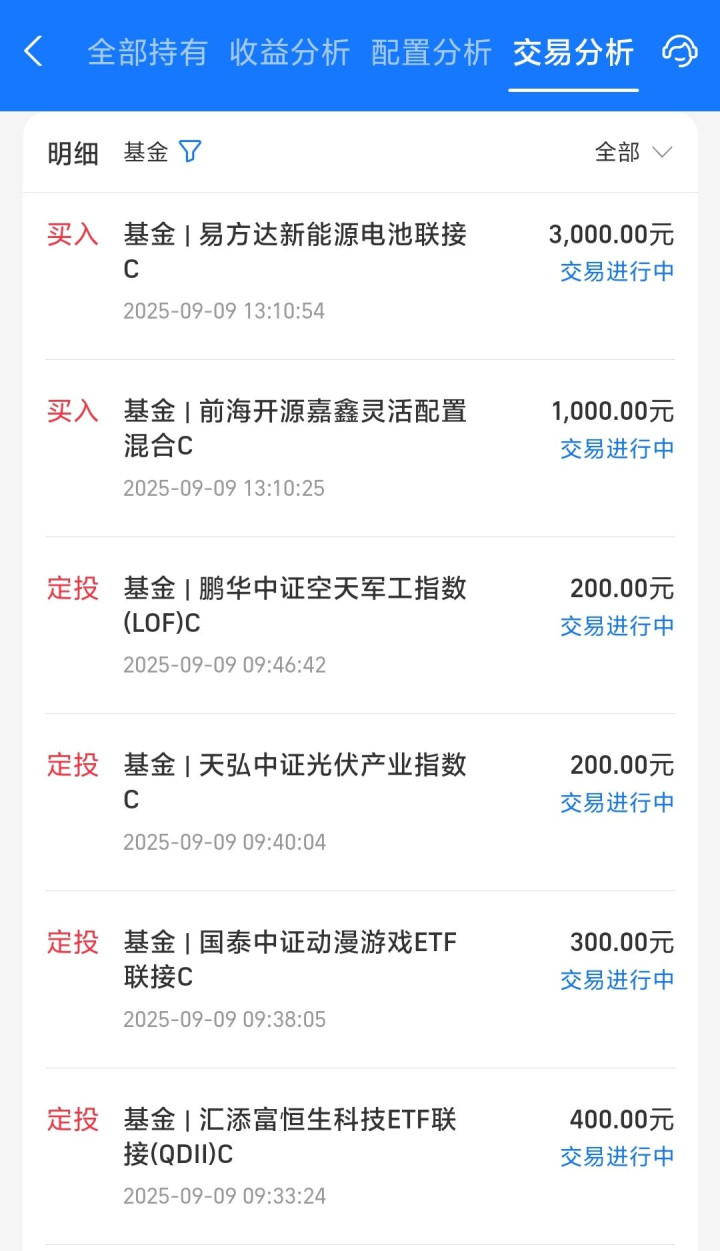Switch to the 收益分析 tab
The width and height of the screenshot is (720, 1251).
[290, 52]
